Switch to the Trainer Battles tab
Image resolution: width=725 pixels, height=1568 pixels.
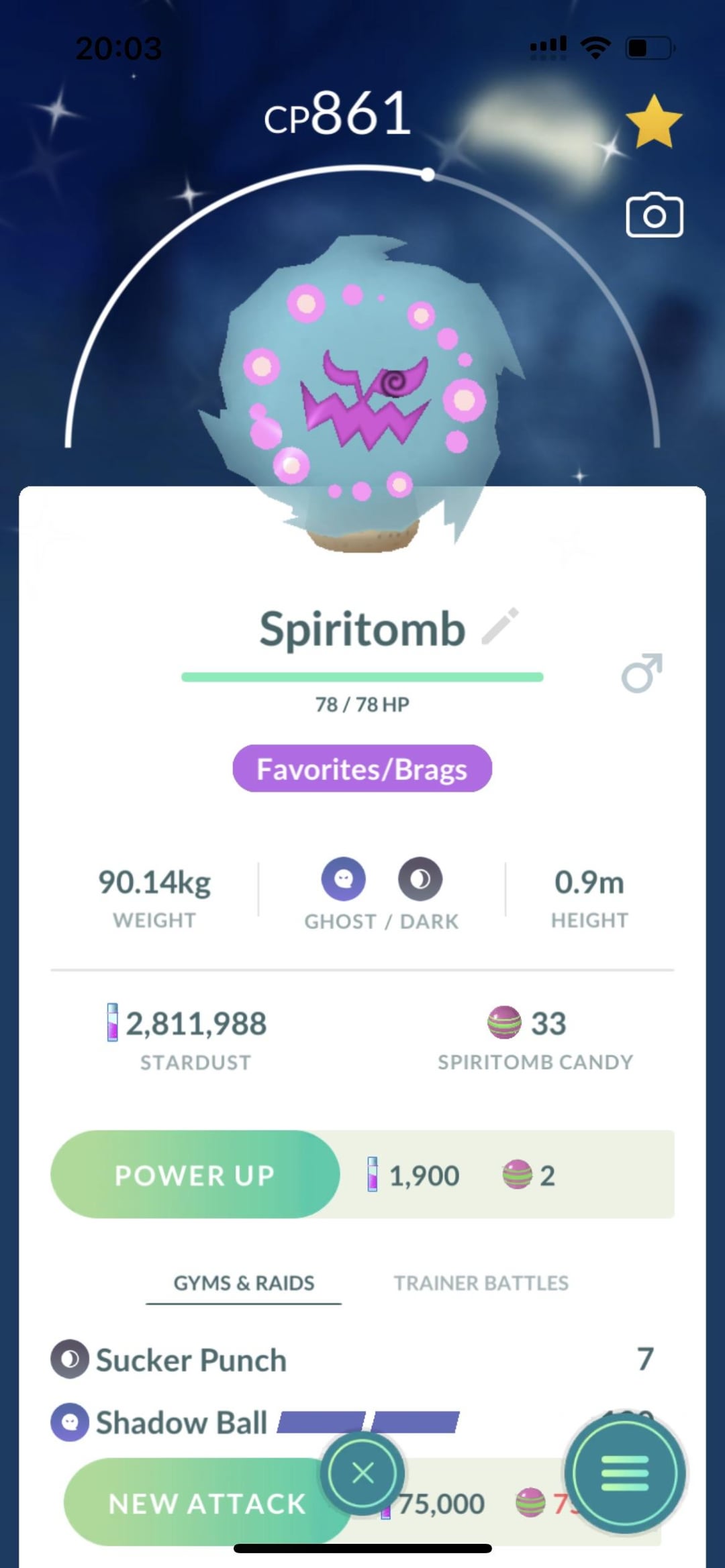[x=481, y=1283]
